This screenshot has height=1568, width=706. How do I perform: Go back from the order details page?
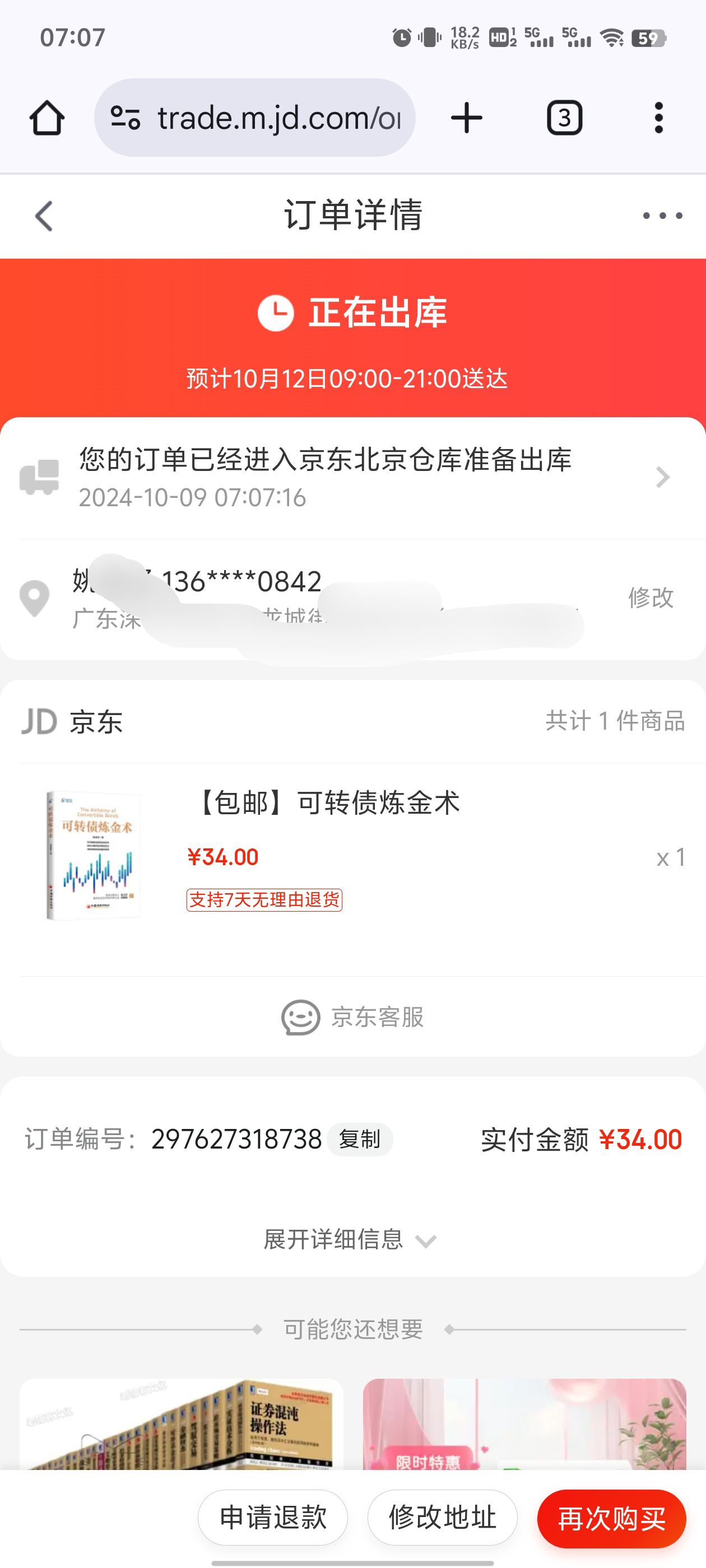coord(44,216)
